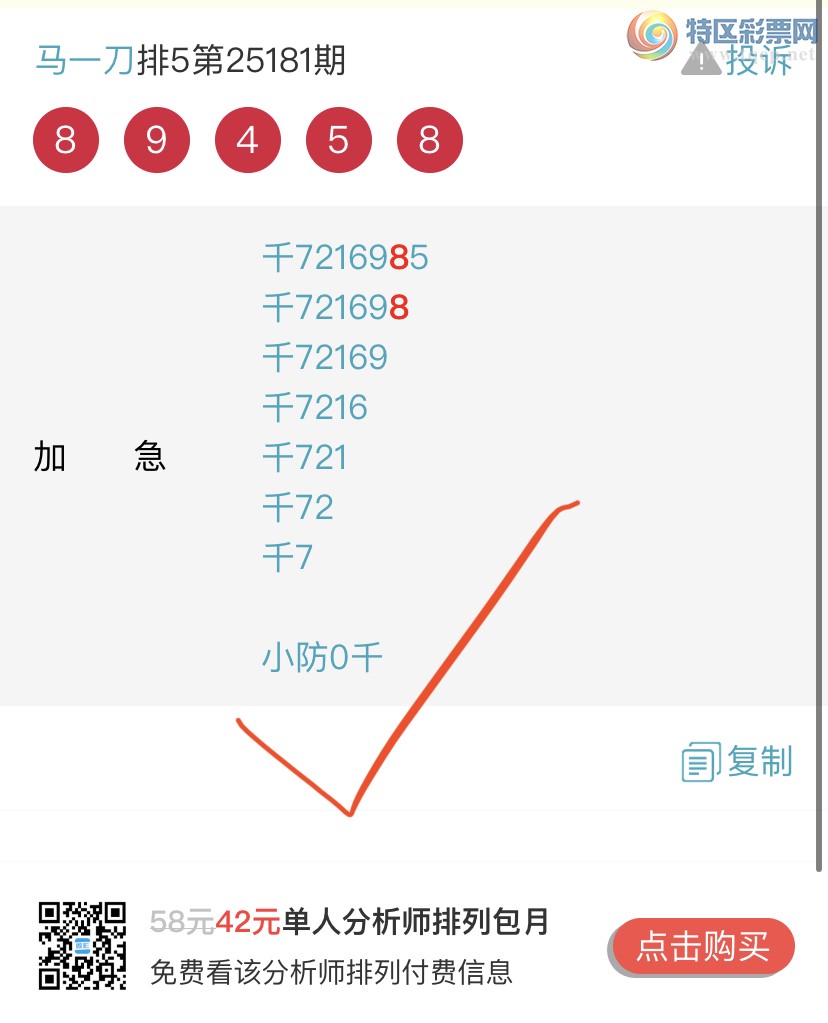Click the red ball showing 9

click(157, 140)
